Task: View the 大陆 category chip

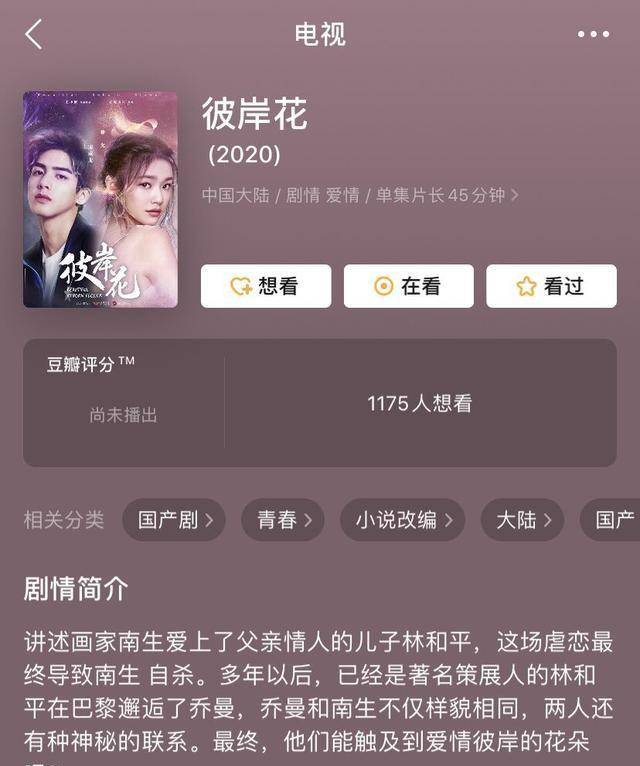Action: coord(523,520)
